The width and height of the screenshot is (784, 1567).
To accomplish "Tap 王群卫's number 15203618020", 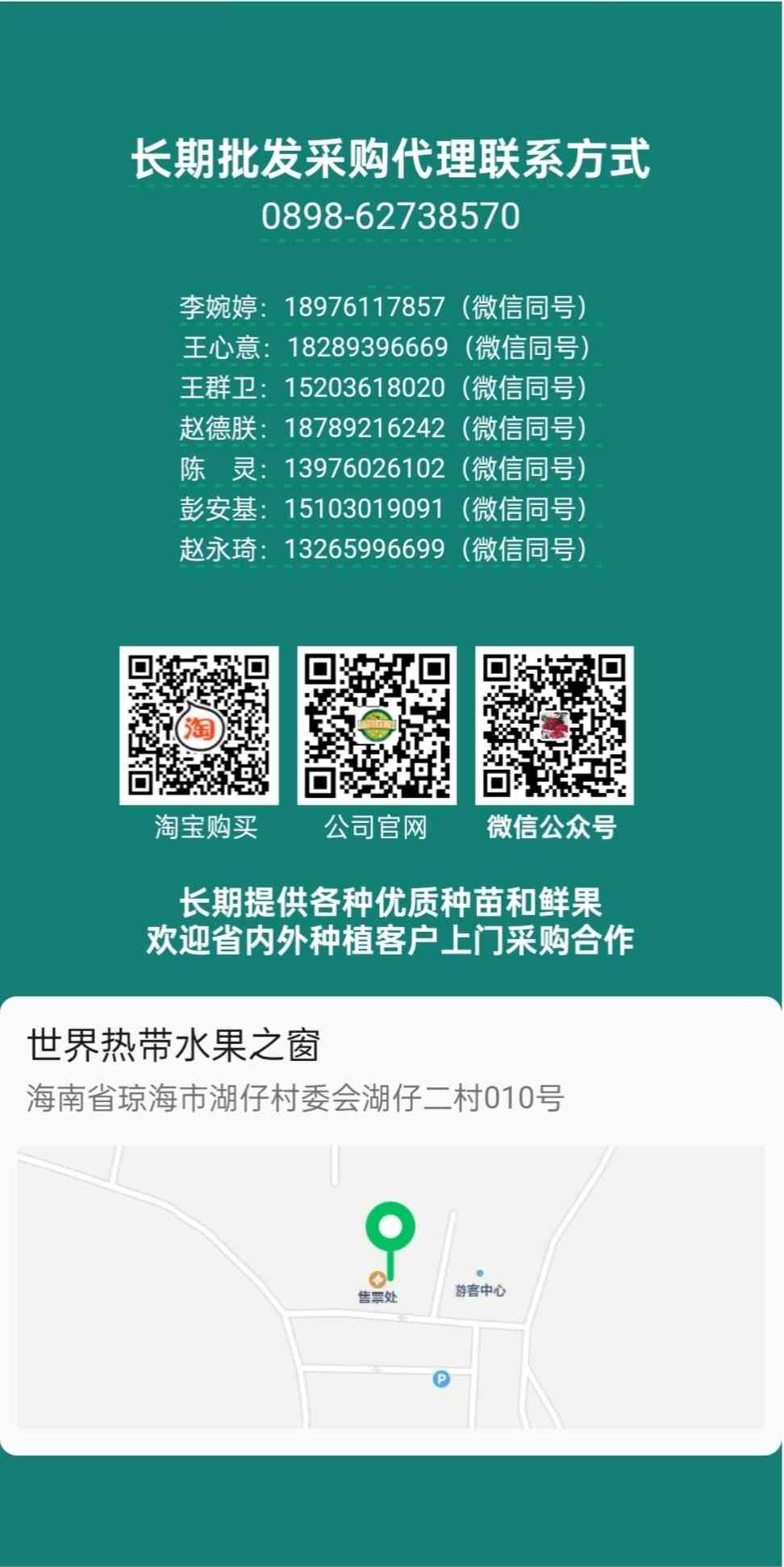I will (x=365, y=387).
